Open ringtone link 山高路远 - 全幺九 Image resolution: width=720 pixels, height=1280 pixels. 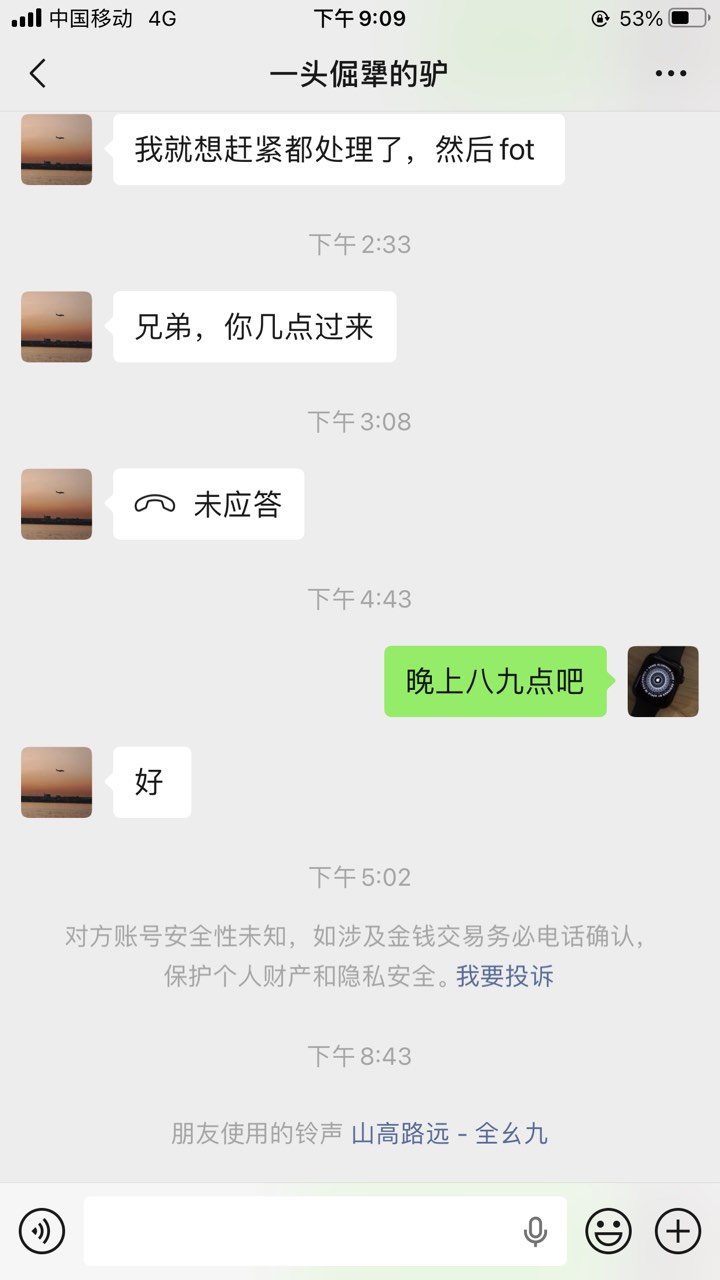(x=449, y=1133)
